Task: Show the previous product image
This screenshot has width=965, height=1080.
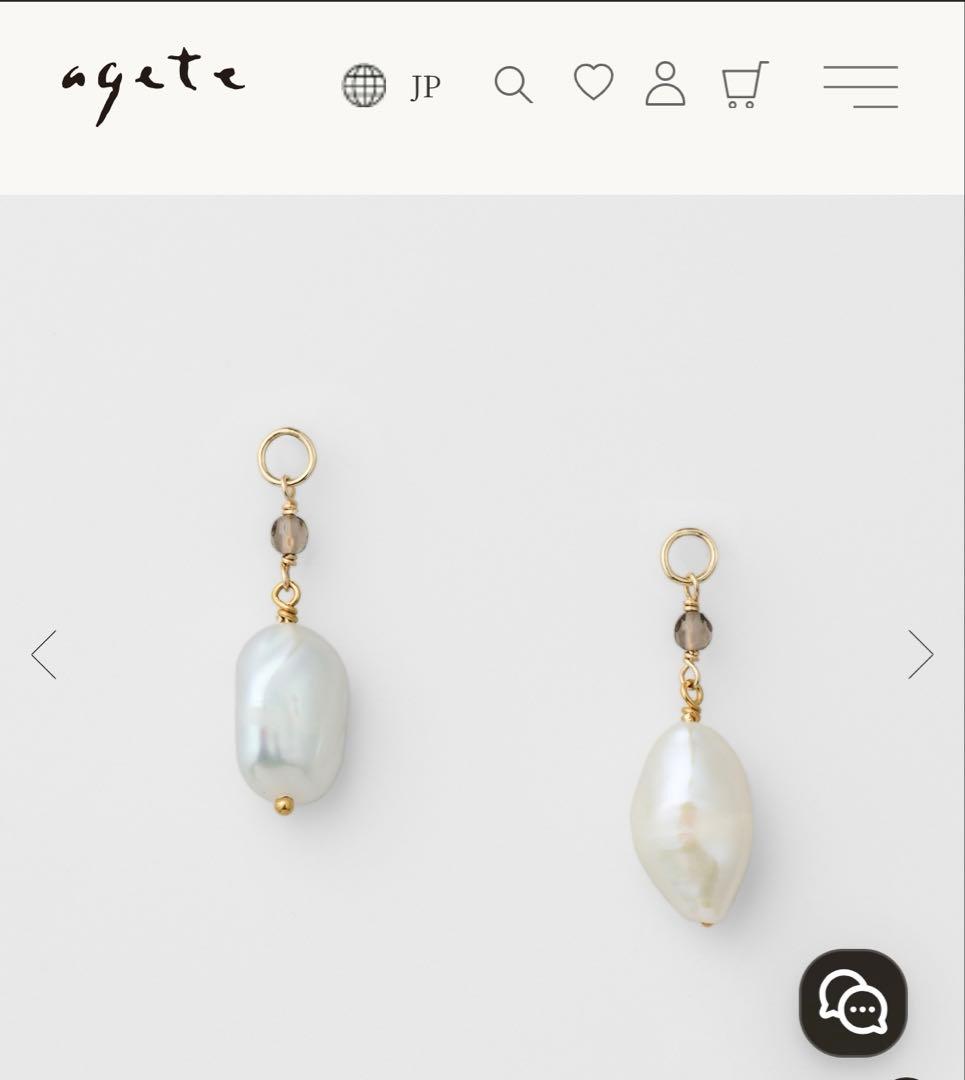Action: 44,655
